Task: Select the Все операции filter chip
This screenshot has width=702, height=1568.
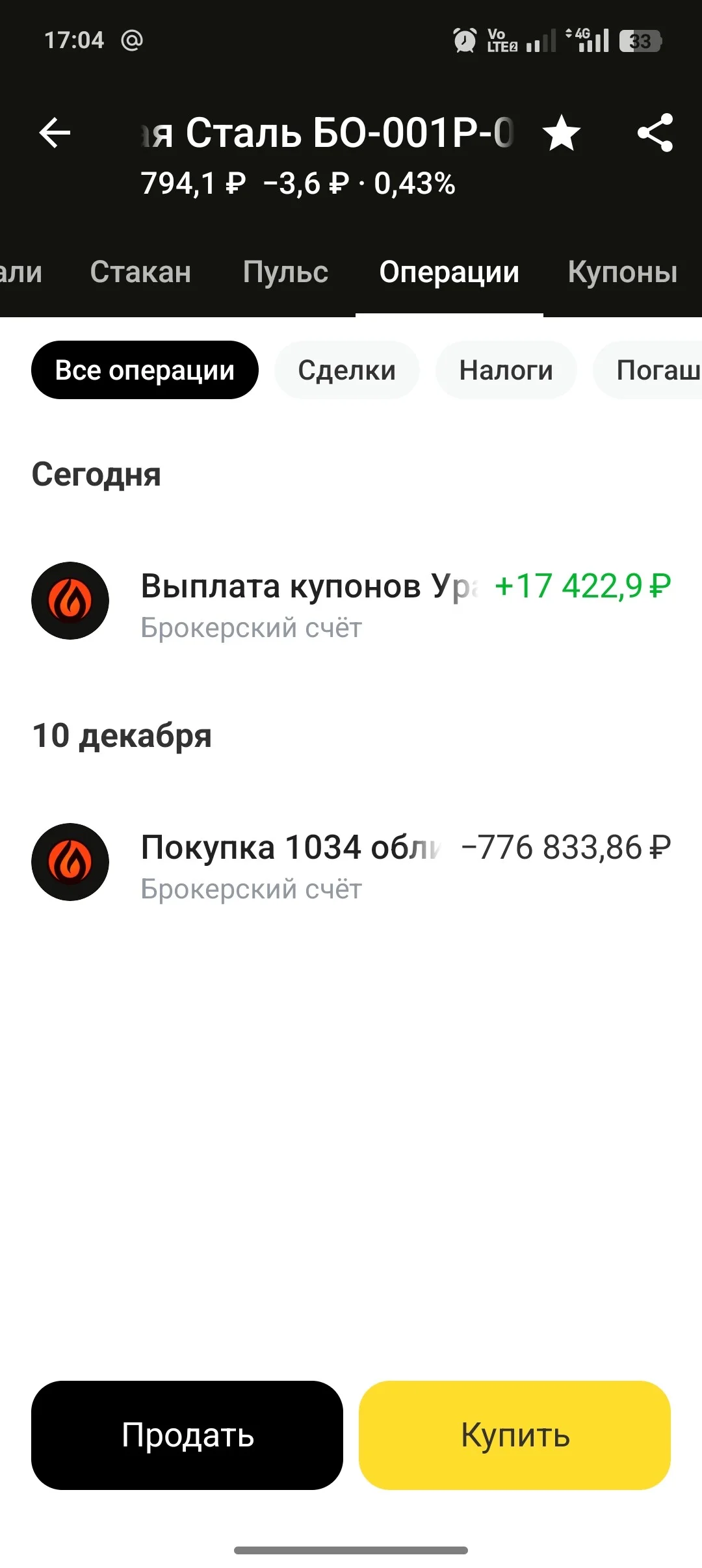Action: tap(145, 370)
